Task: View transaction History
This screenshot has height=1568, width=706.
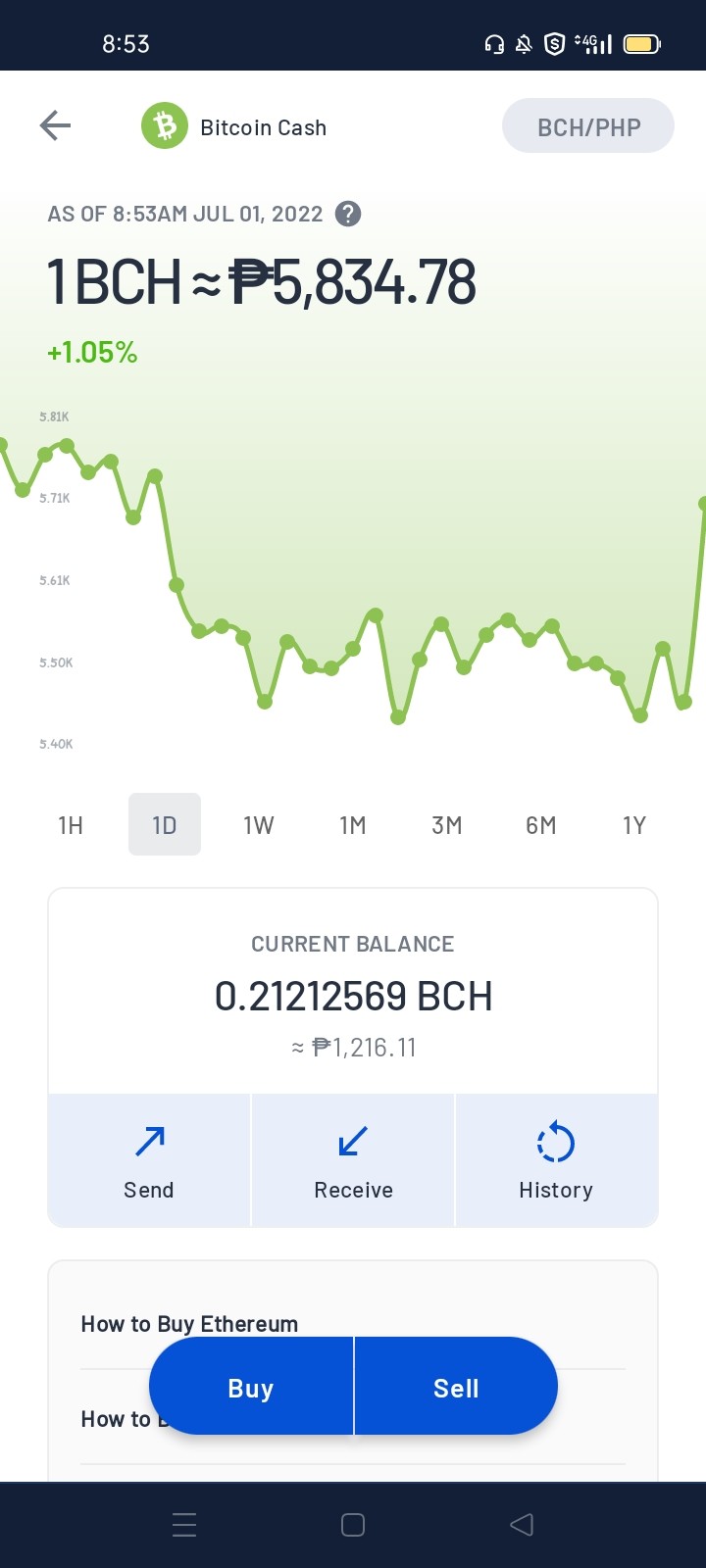Action: coord(556,1160)
